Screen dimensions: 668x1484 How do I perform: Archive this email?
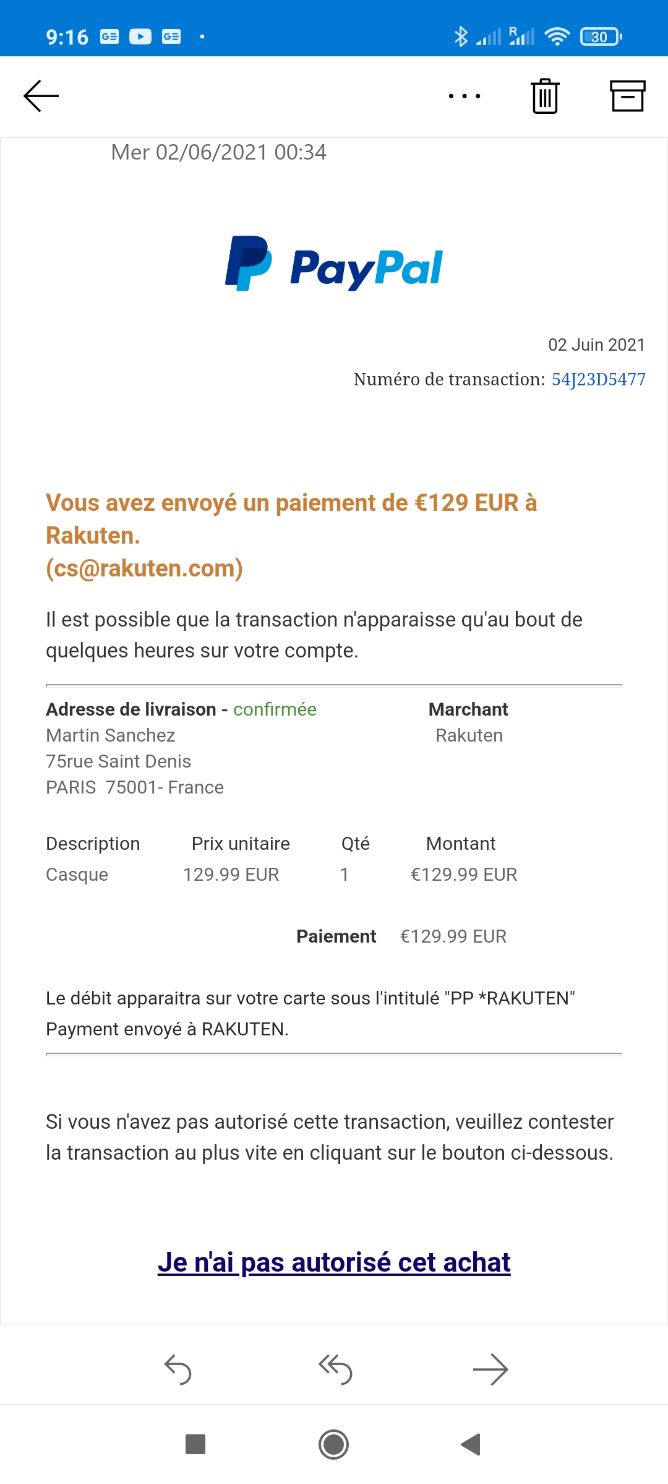tap(628, 96)
